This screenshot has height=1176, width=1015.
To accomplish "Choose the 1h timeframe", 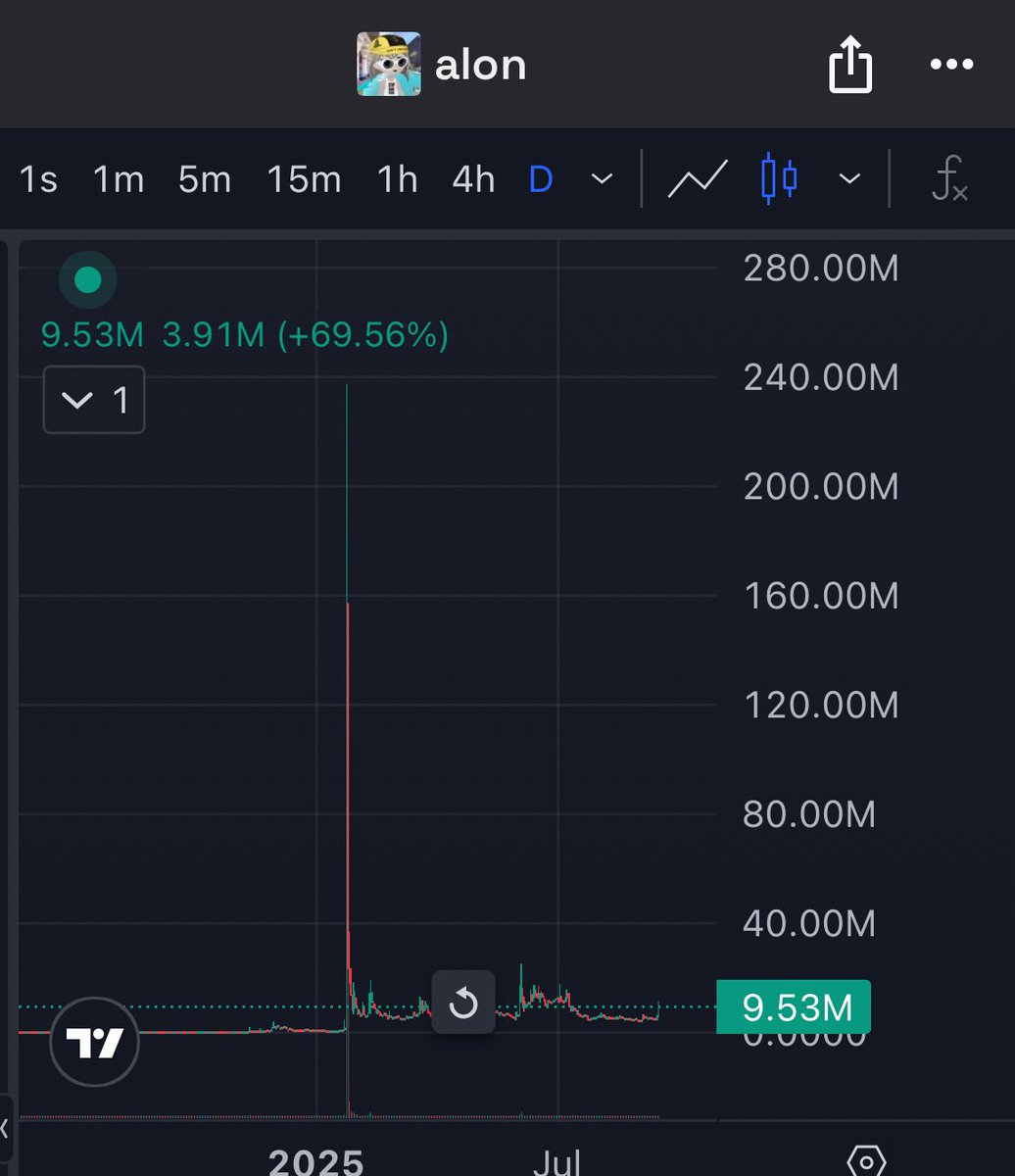I will point(397,179).
